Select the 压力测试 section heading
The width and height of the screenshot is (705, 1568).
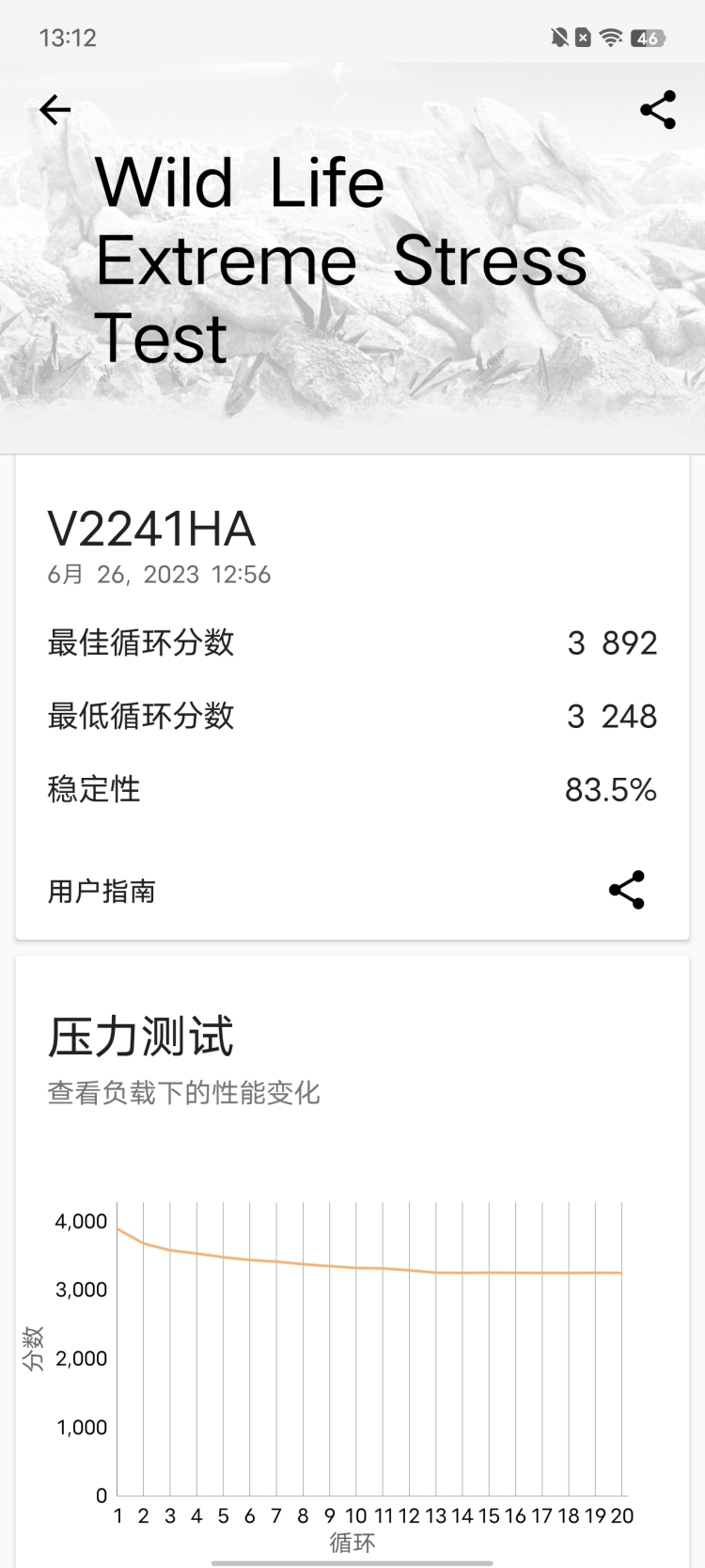tap(139, 1037)
